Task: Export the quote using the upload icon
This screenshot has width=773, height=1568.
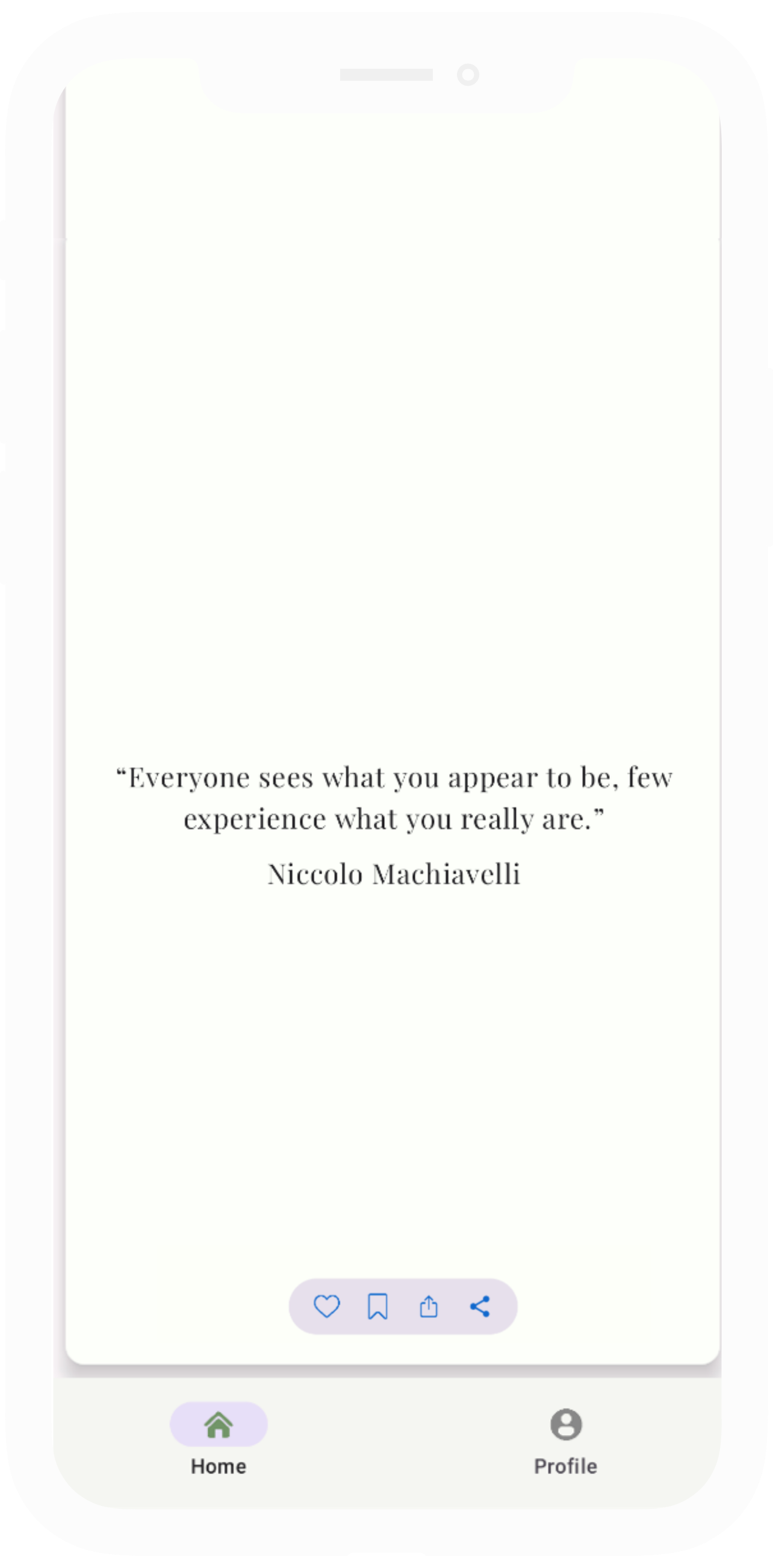Action: [x=429, y=1306]
